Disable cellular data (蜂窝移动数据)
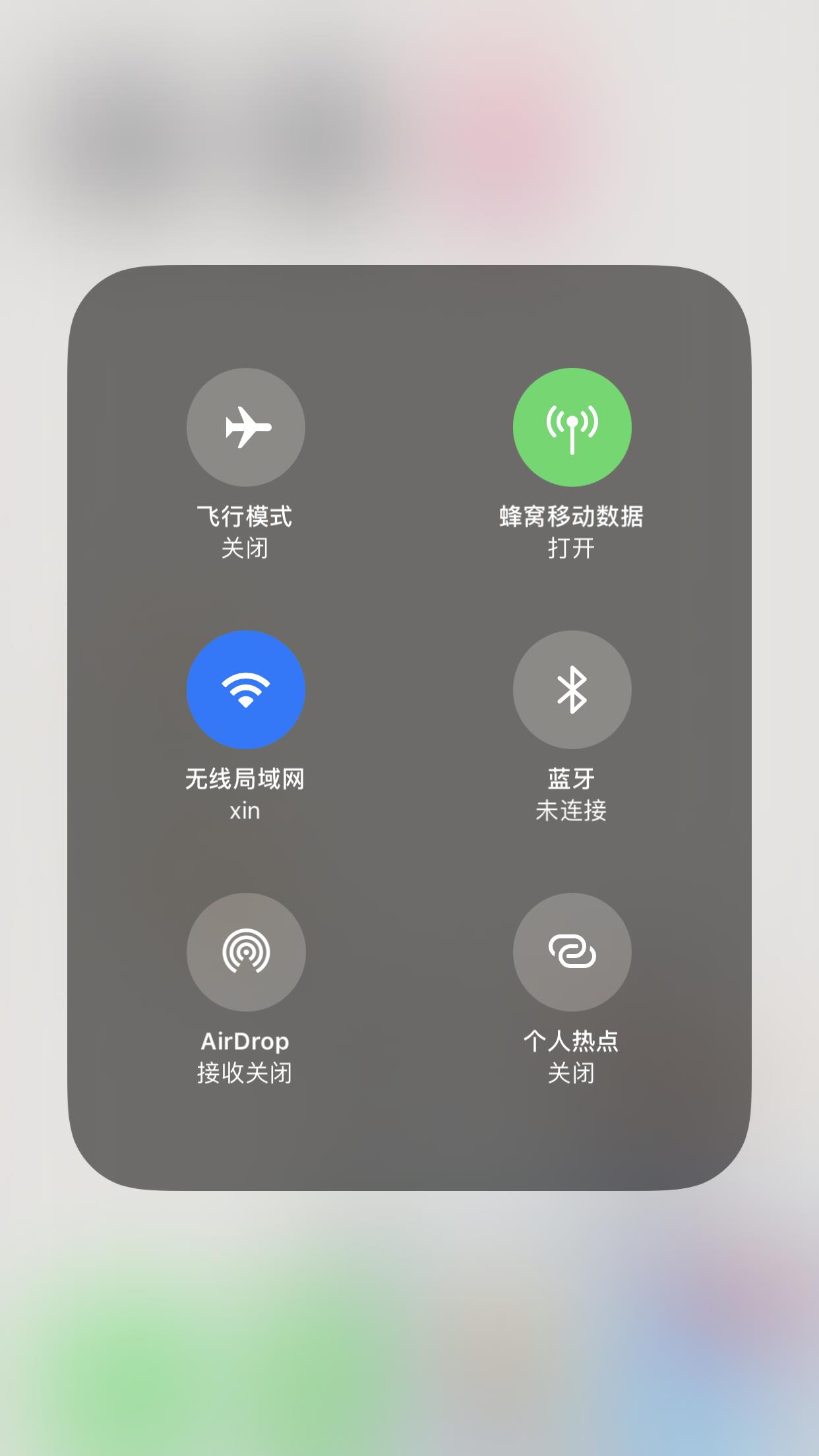This screenshot has width=819, height=1456. coord(572,427)
